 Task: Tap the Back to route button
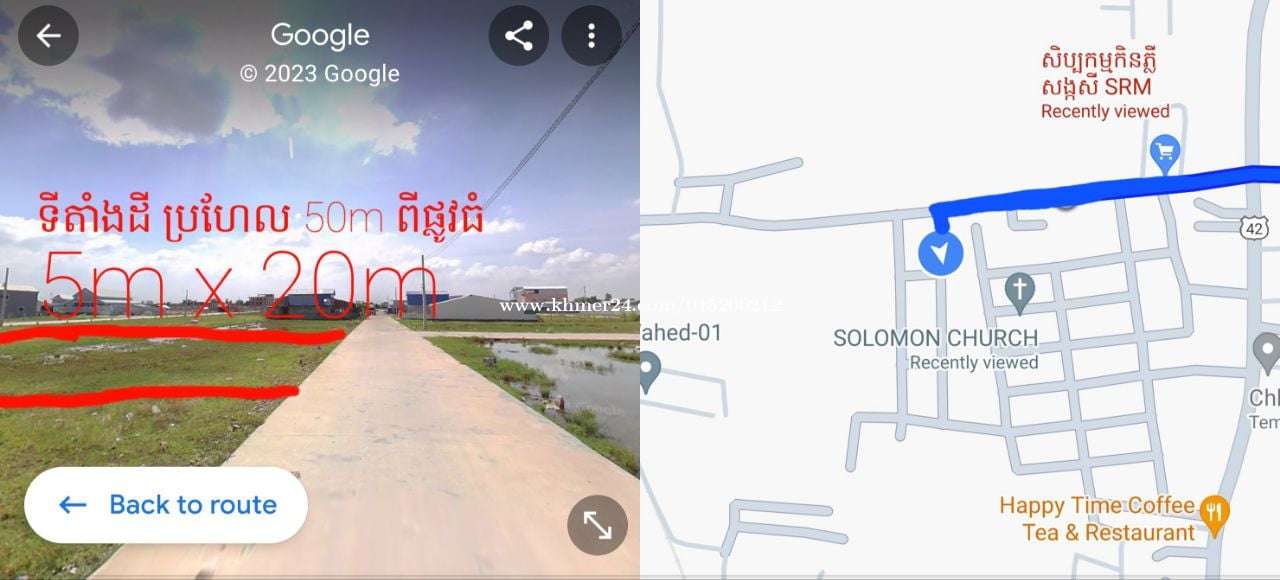point(166,505)
